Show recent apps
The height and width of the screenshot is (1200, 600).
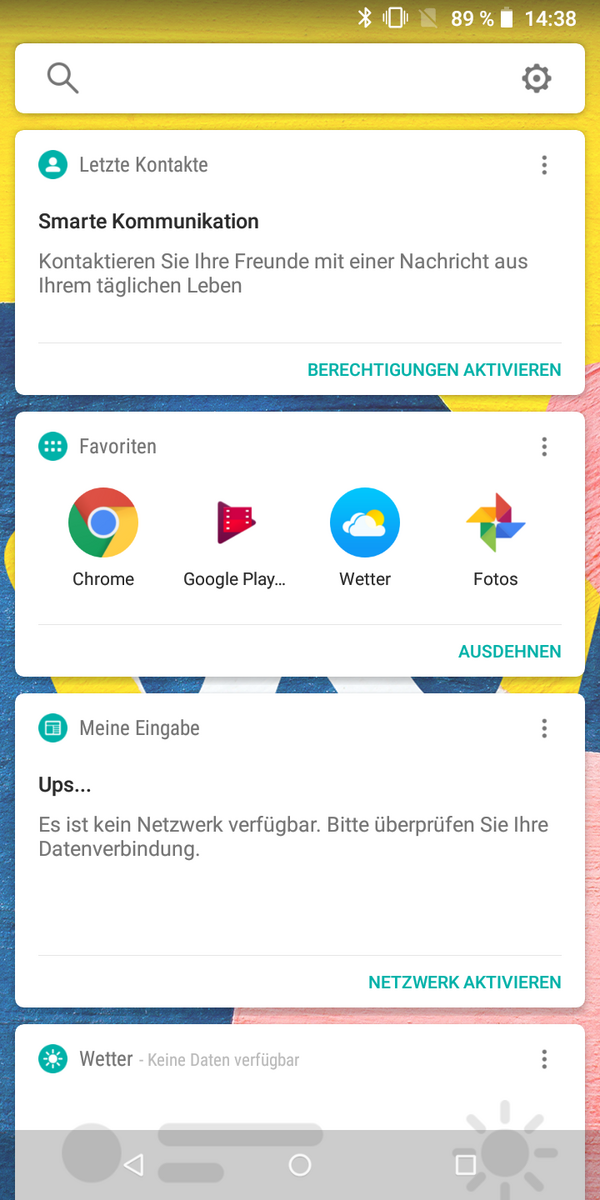tap(465, 1164)
